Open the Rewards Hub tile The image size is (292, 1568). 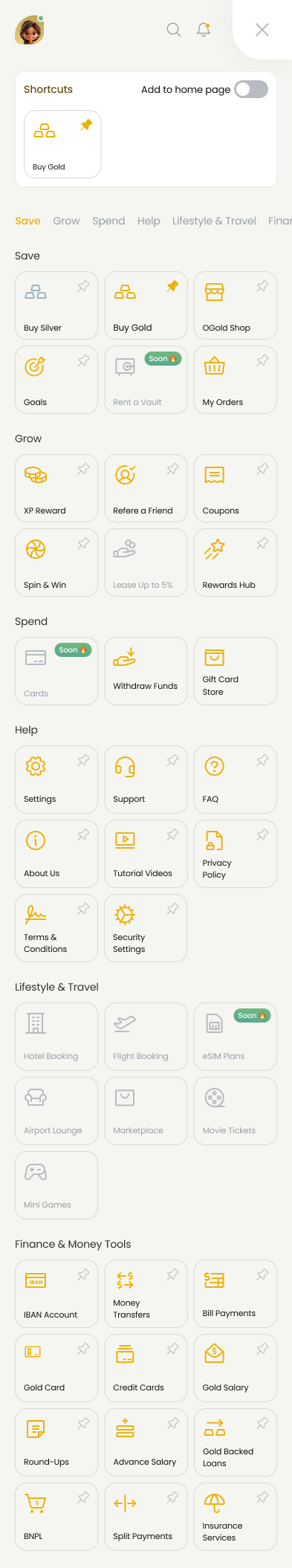pos(235,563)
